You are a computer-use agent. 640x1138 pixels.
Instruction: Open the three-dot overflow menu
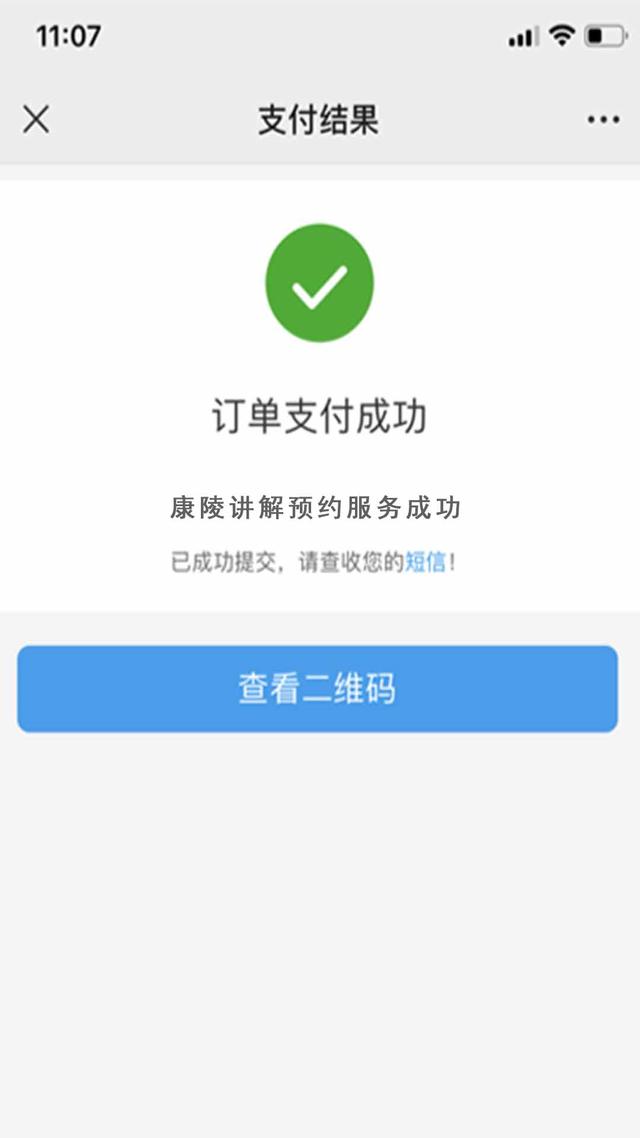[x=603, y=120]
